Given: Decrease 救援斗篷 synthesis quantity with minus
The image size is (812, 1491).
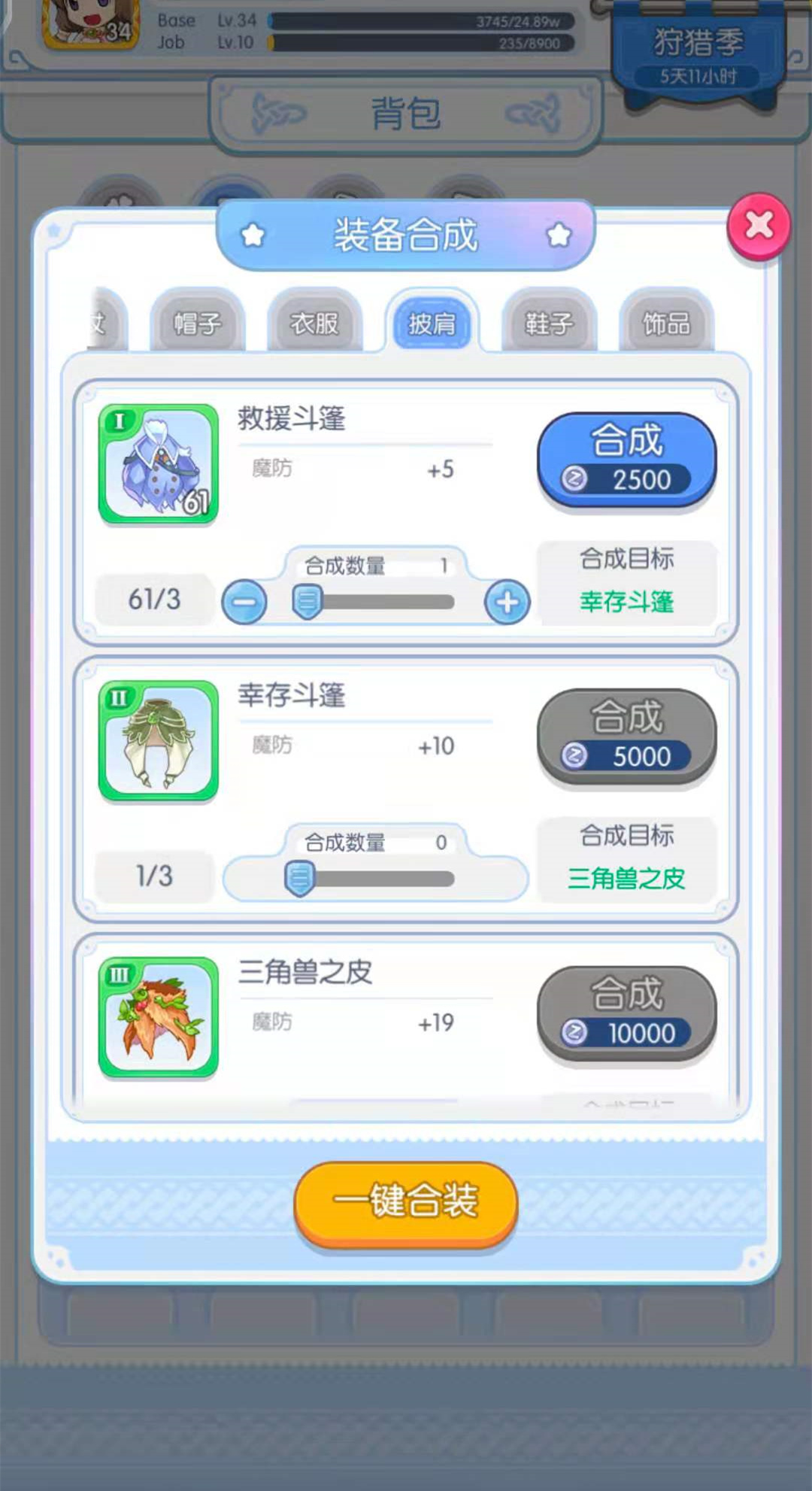Looking at the screenshot, I should click(244, 602).
